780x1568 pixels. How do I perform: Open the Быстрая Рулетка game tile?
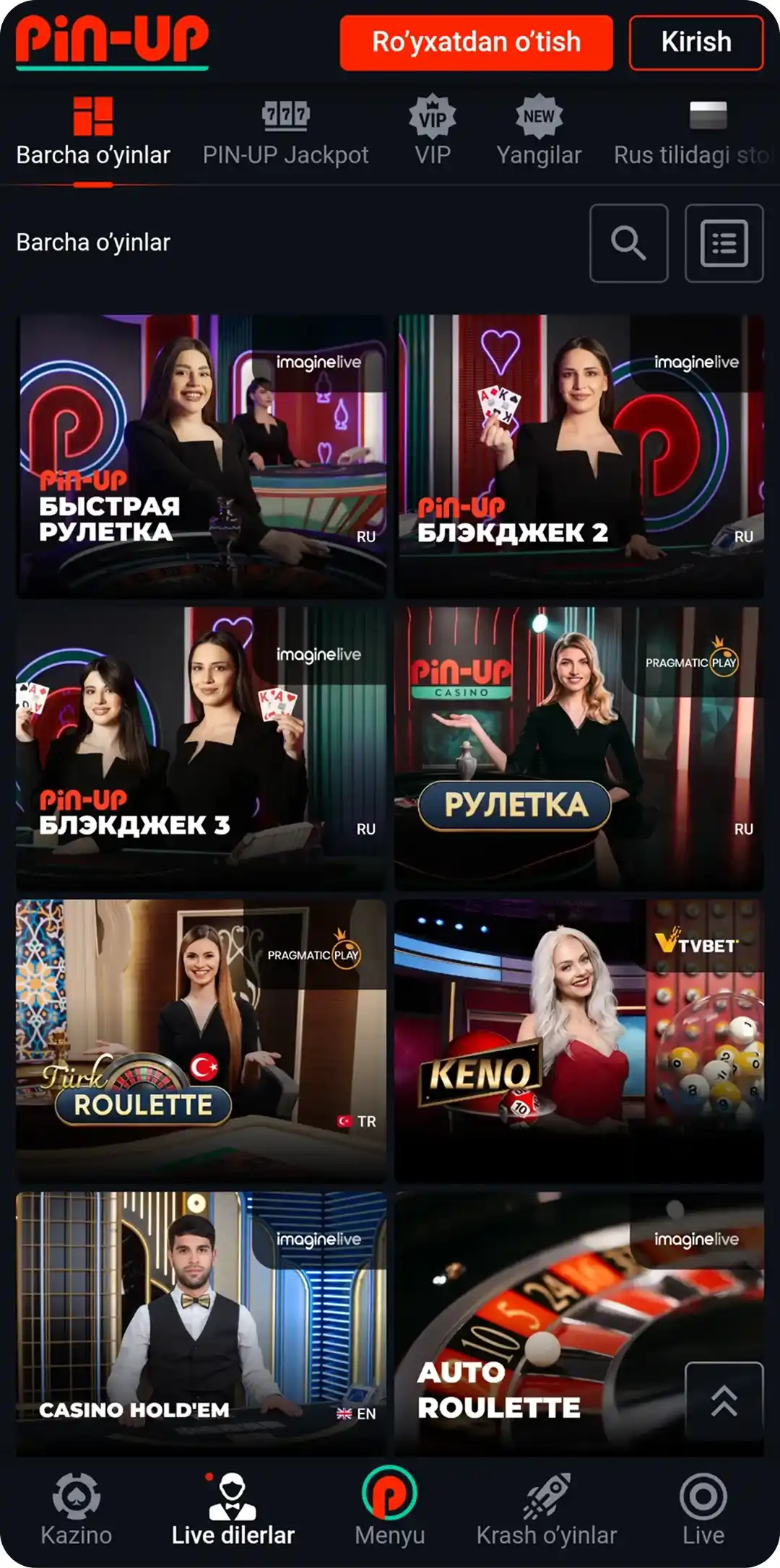(201, 456)
